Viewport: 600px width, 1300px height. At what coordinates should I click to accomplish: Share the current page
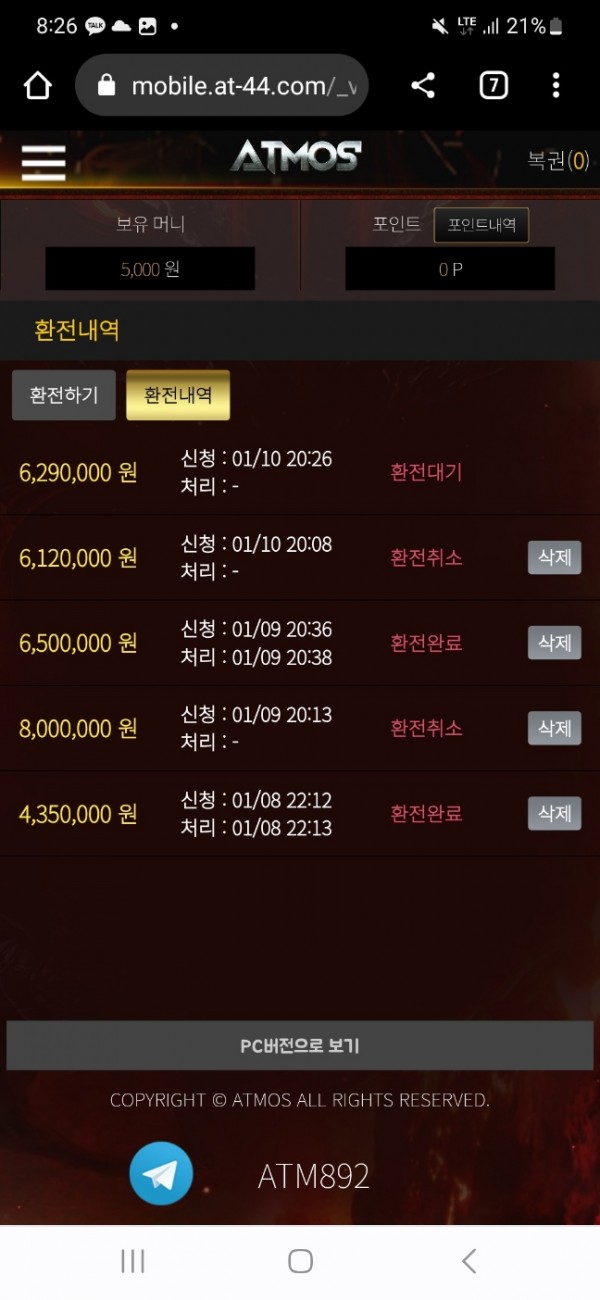(423, 86)
